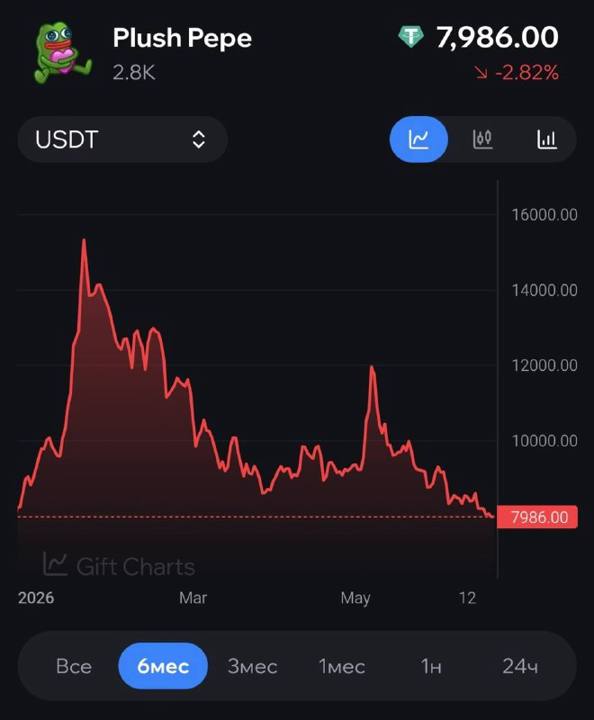Switch to the candlestick chart view
Viewport: 594px width, 720px height.
click(x=482, y=140)
